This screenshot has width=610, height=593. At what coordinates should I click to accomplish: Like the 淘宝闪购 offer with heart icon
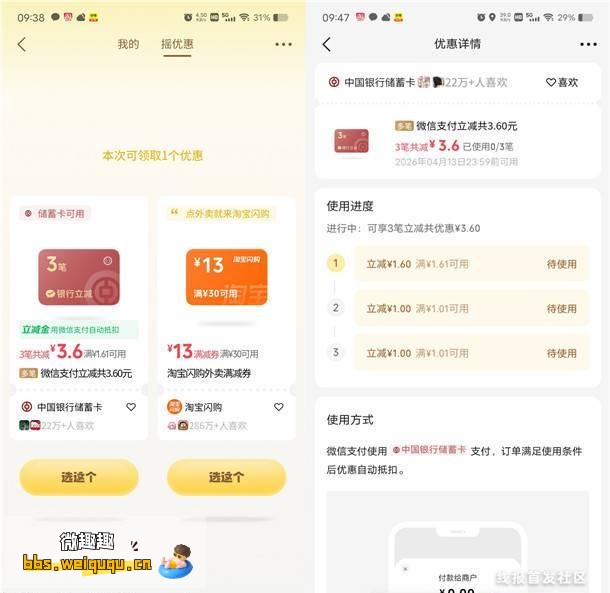pyautogui.click(x=279, y=407)
